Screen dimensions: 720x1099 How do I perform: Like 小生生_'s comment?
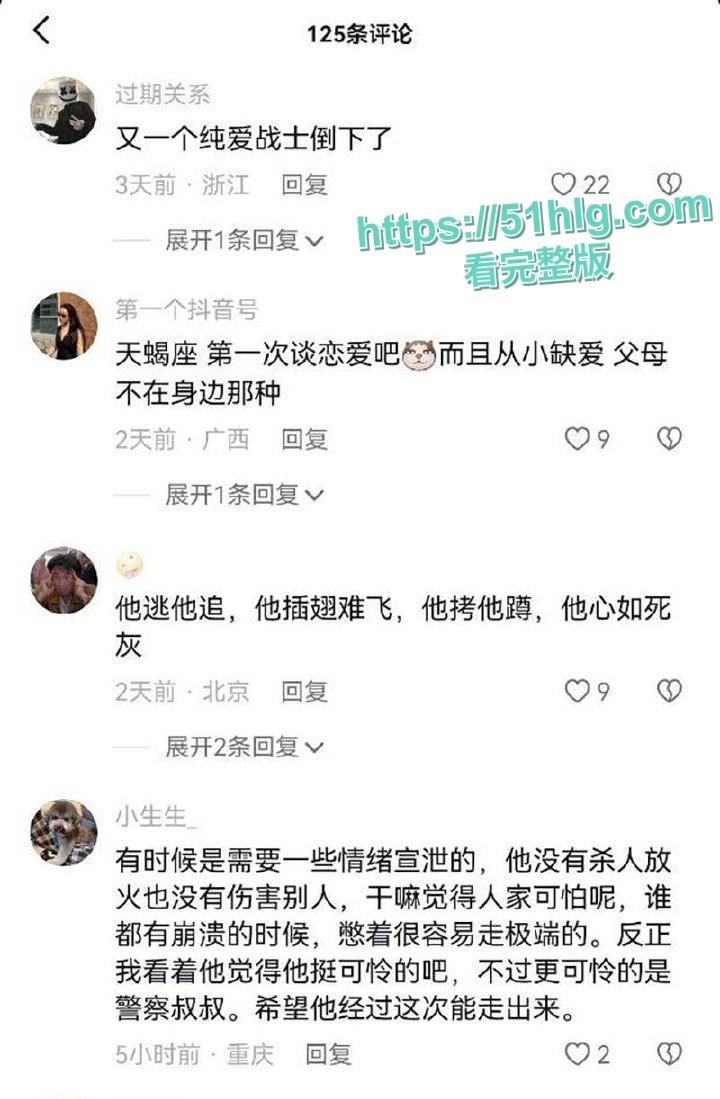[x=577, y=1054]
